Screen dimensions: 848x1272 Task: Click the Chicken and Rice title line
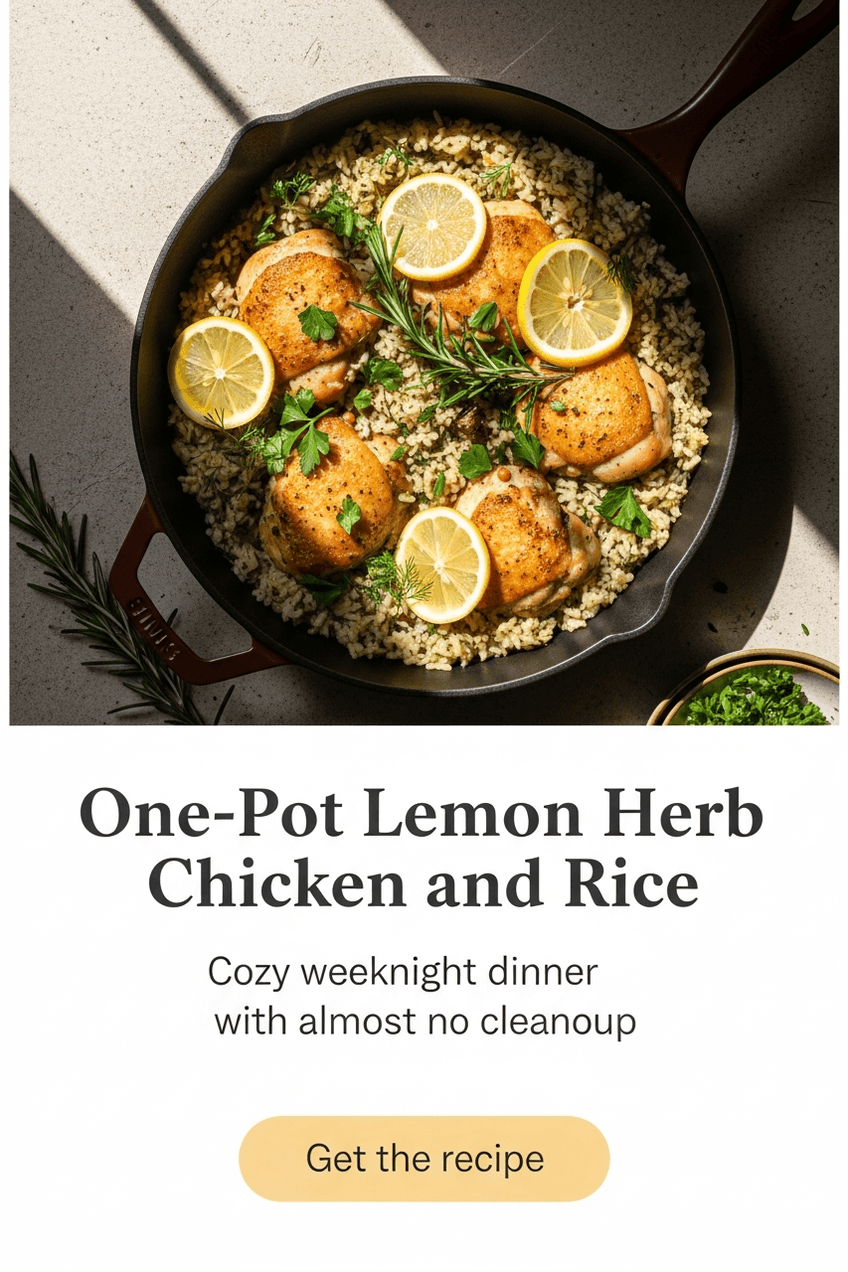click(x=424, y=882)
